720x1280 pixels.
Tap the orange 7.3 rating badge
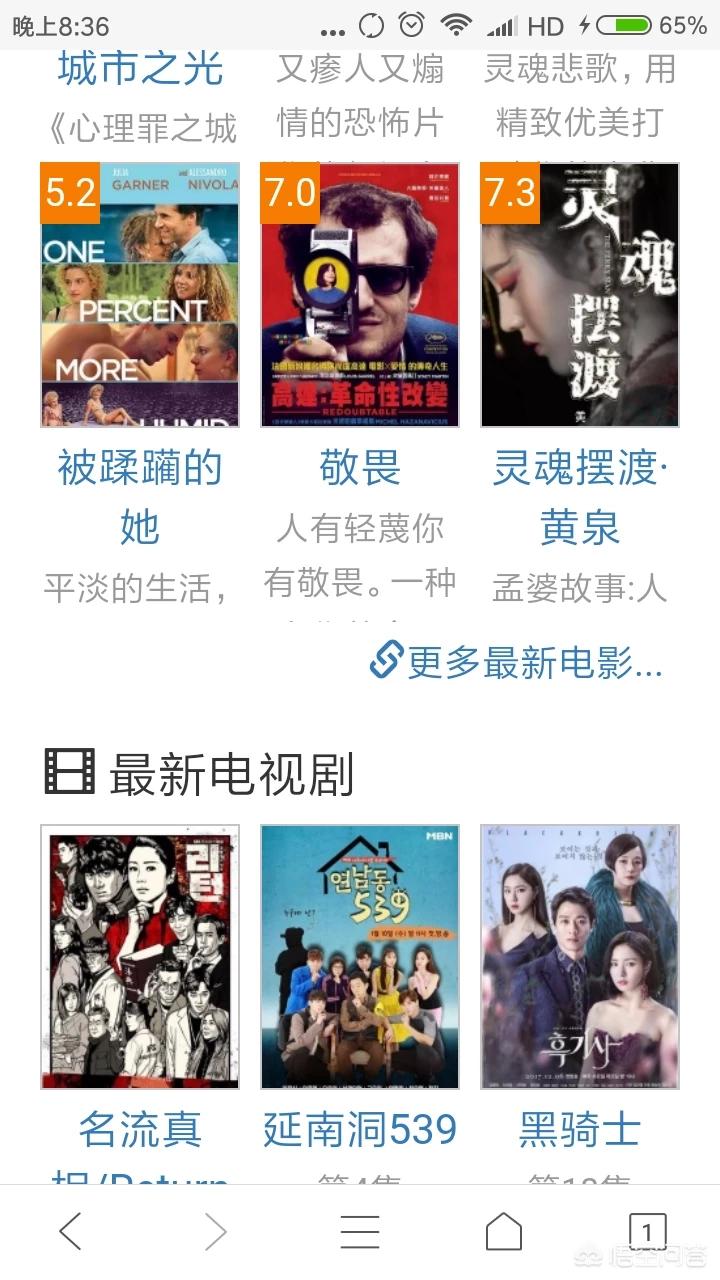pos(510,191)
